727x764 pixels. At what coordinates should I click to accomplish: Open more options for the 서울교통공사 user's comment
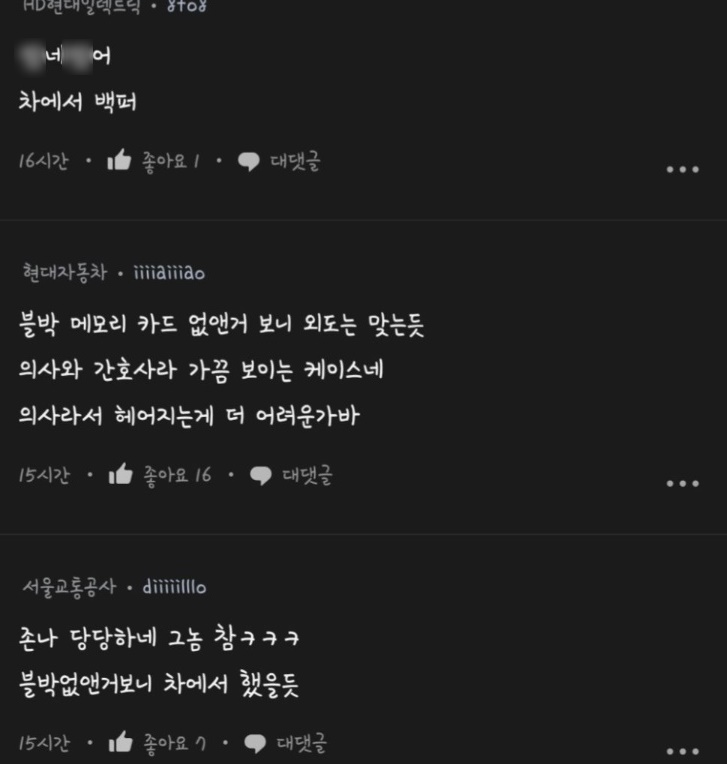click(683, 751)
